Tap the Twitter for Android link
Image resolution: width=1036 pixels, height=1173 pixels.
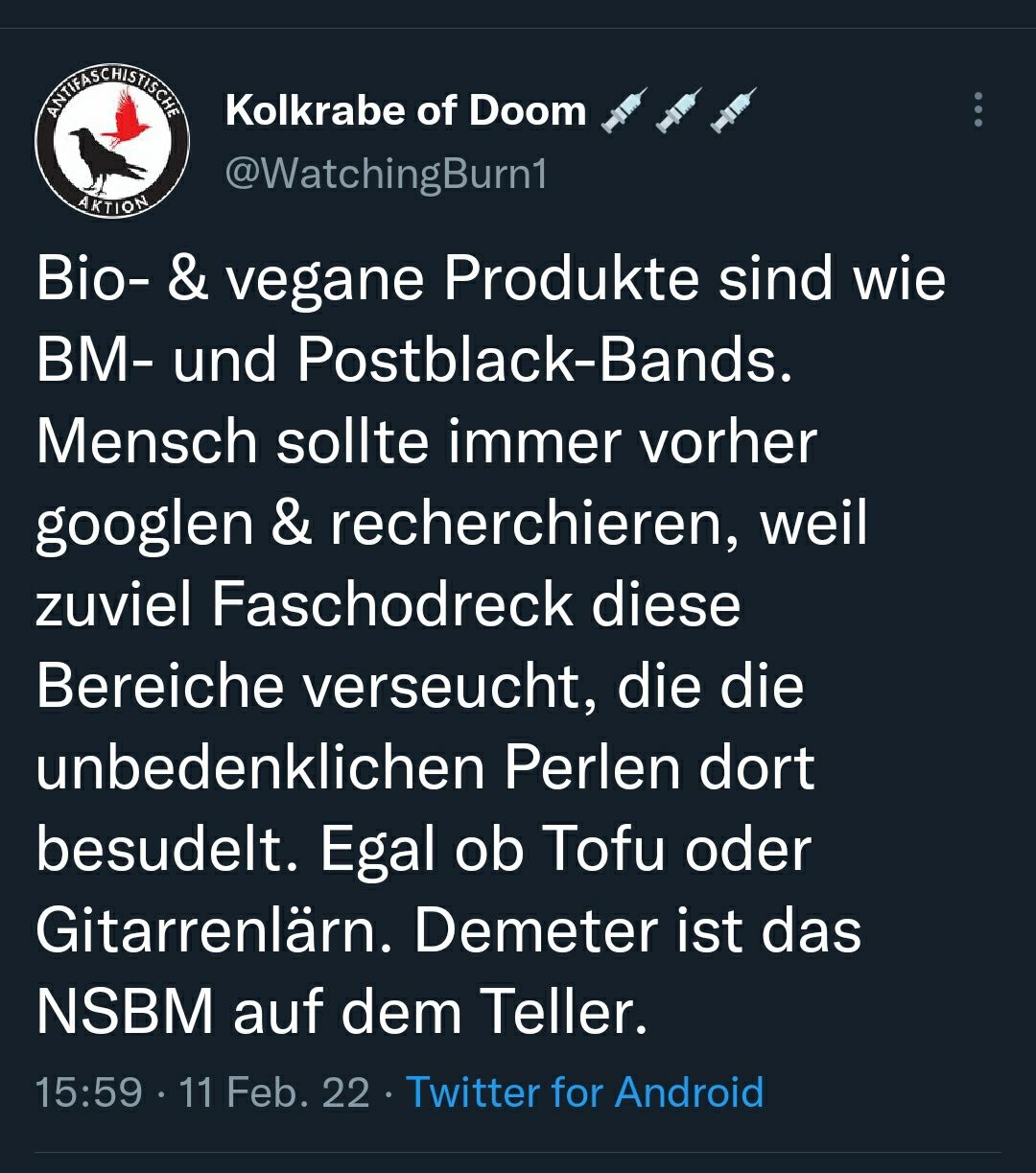[585, 1092]
